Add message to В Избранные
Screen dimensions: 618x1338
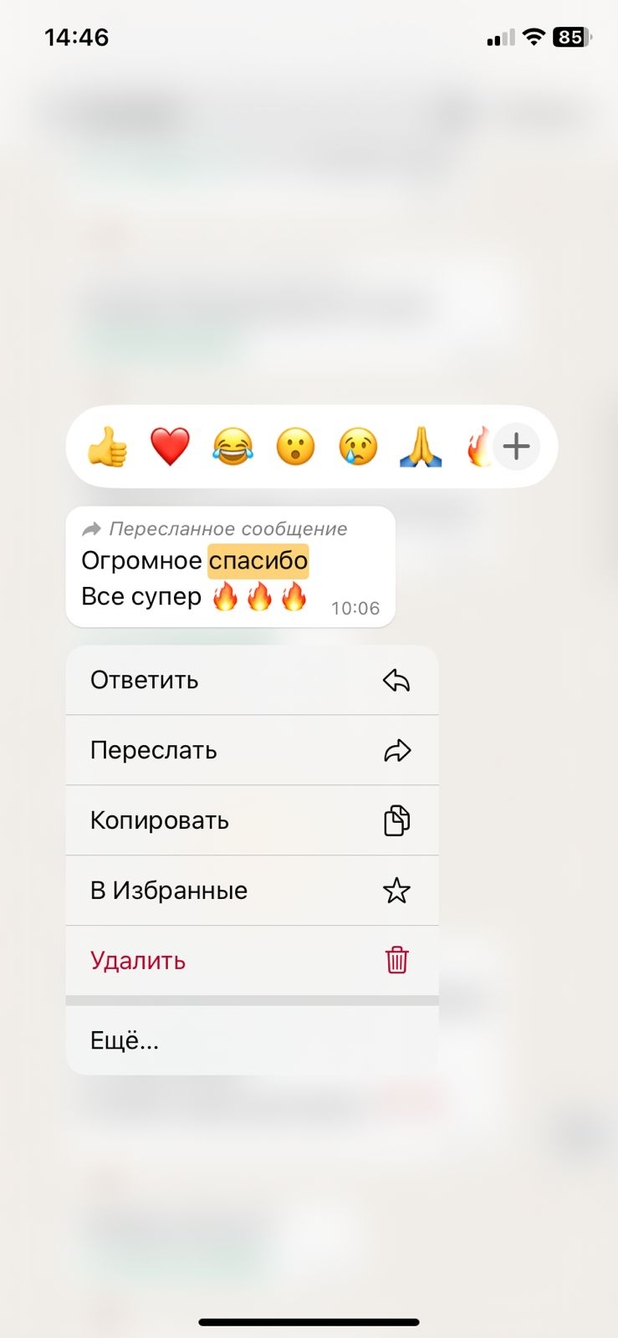[x=251, y=890]
